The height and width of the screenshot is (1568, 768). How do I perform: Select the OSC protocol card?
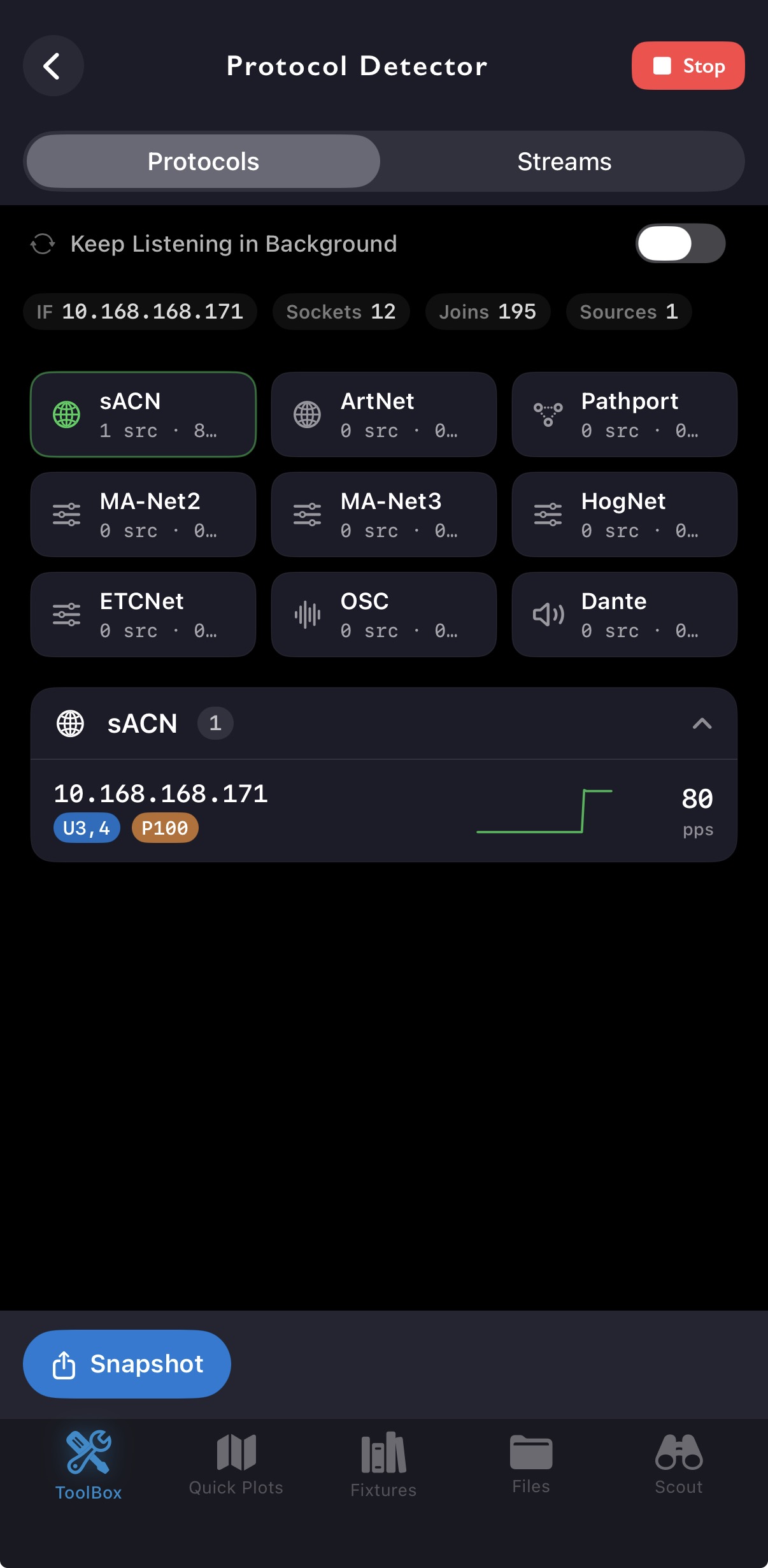(384, 615)
